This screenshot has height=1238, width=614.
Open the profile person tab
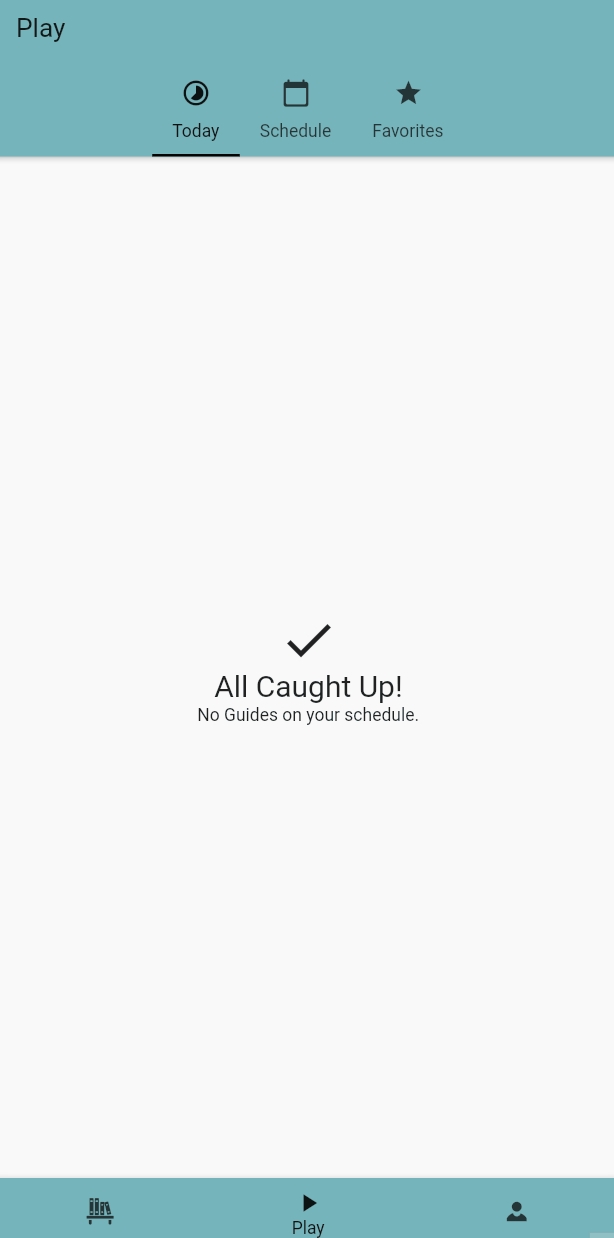click(516, 1211)
